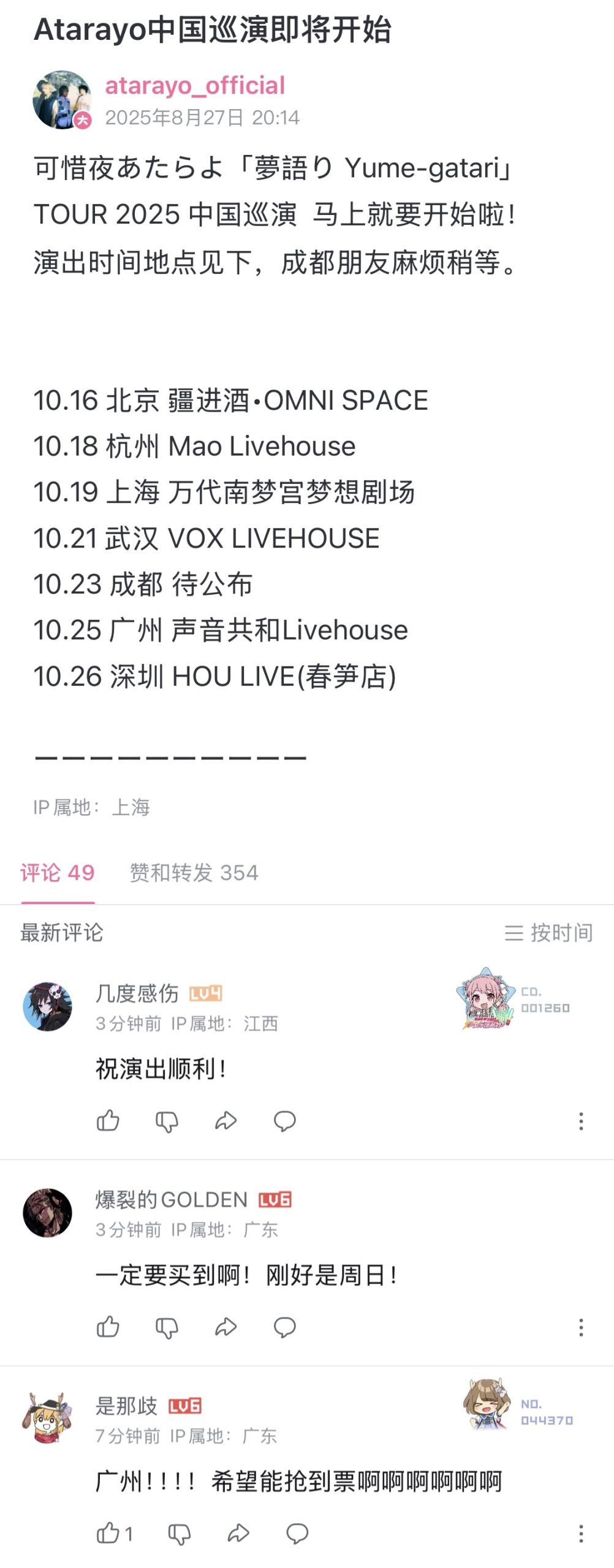Like 几度感伤's comment
The height and width of the screenshot is (1568, 614).
click(108, 1120)
